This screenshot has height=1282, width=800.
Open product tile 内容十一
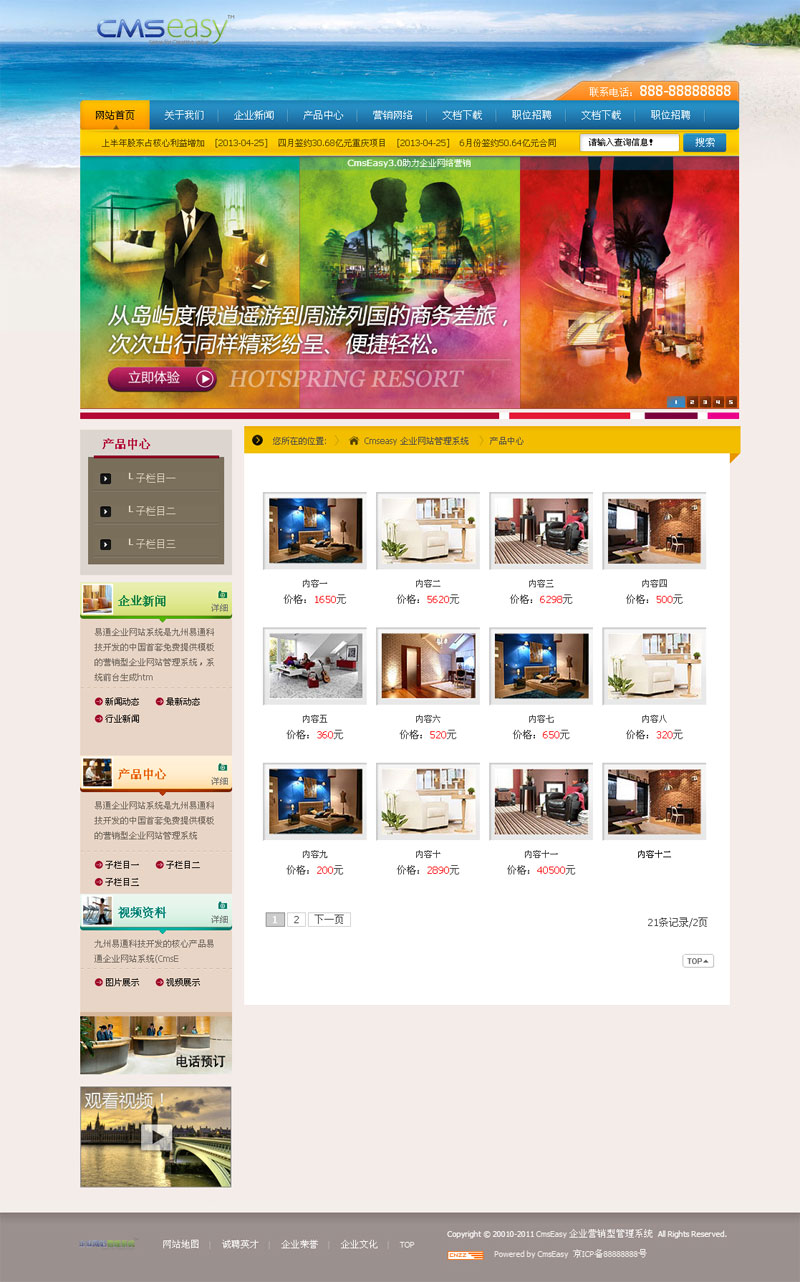coord(541,802)
